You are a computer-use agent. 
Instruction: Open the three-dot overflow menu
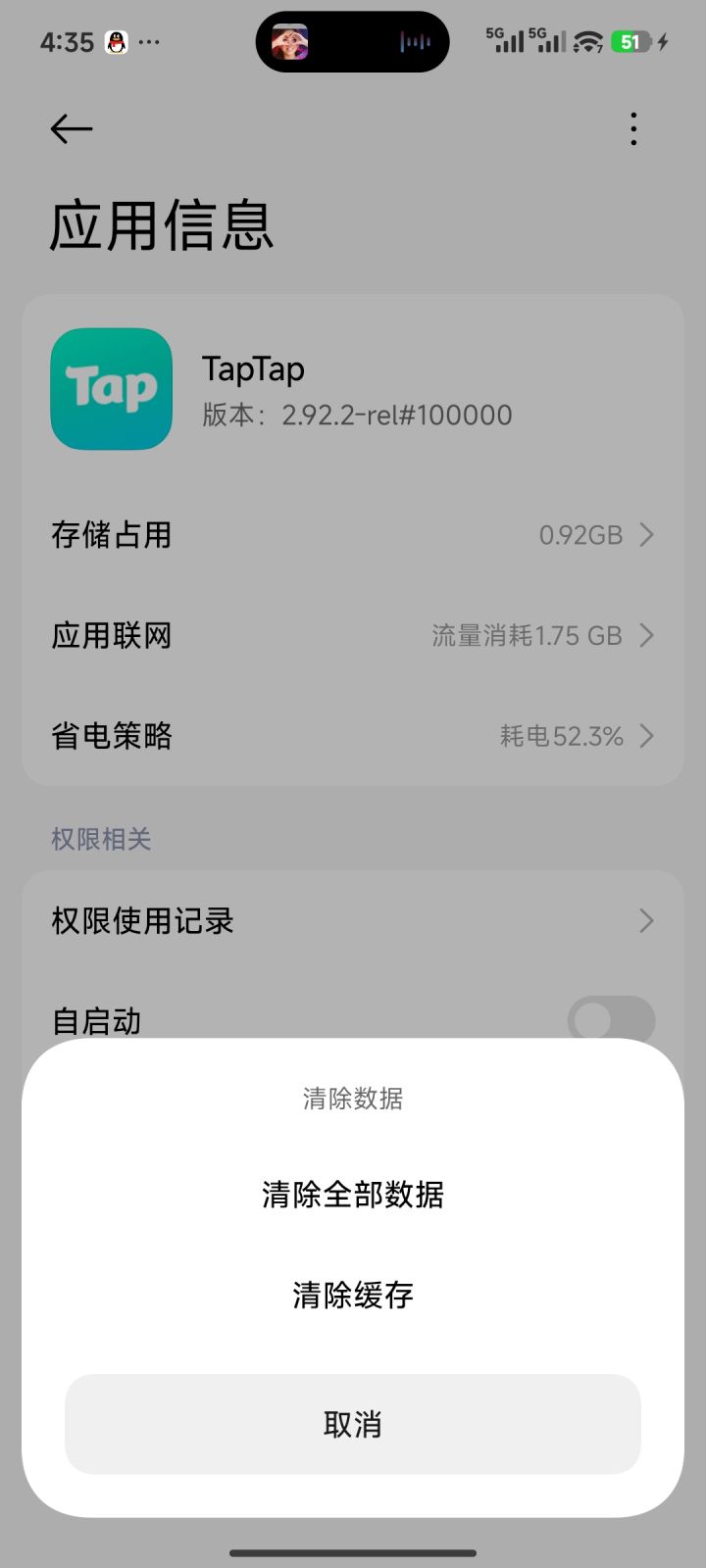pos(633,128)
